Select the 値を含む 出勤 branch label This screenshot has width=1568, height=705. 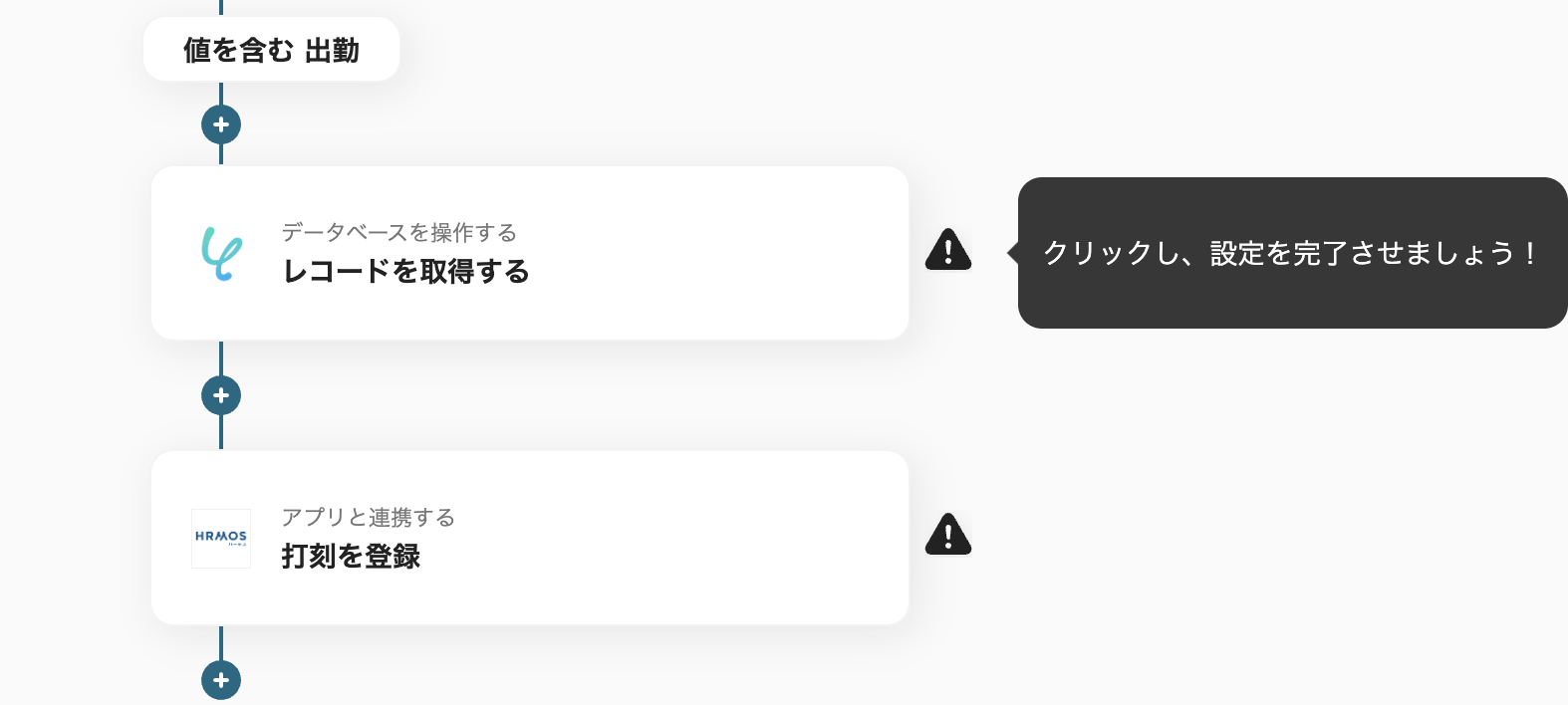coord(271,50)
